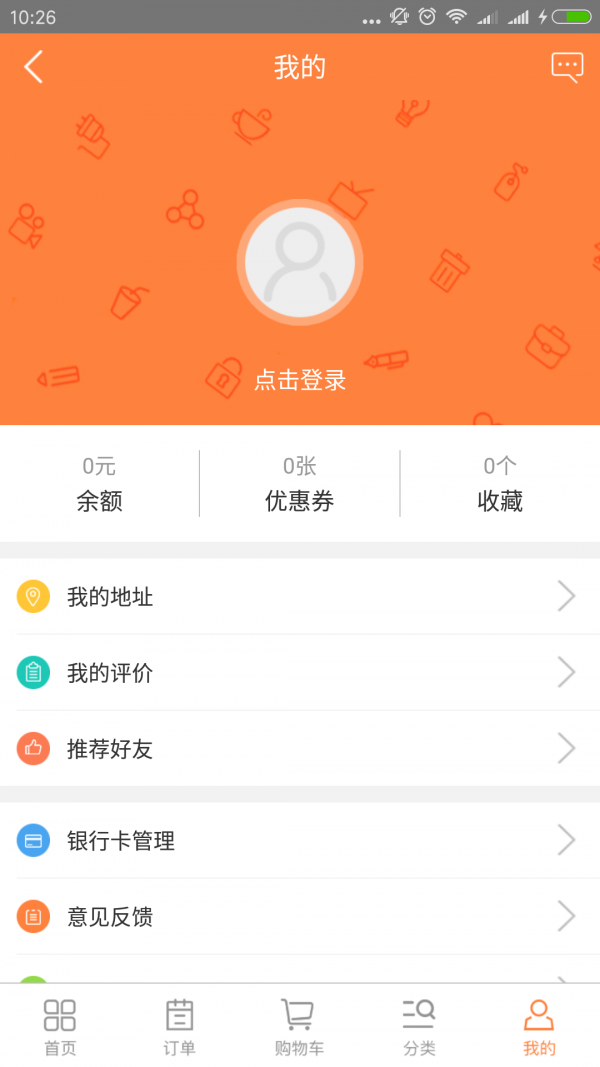Switch to the 购物车 cart tab

299,1027
